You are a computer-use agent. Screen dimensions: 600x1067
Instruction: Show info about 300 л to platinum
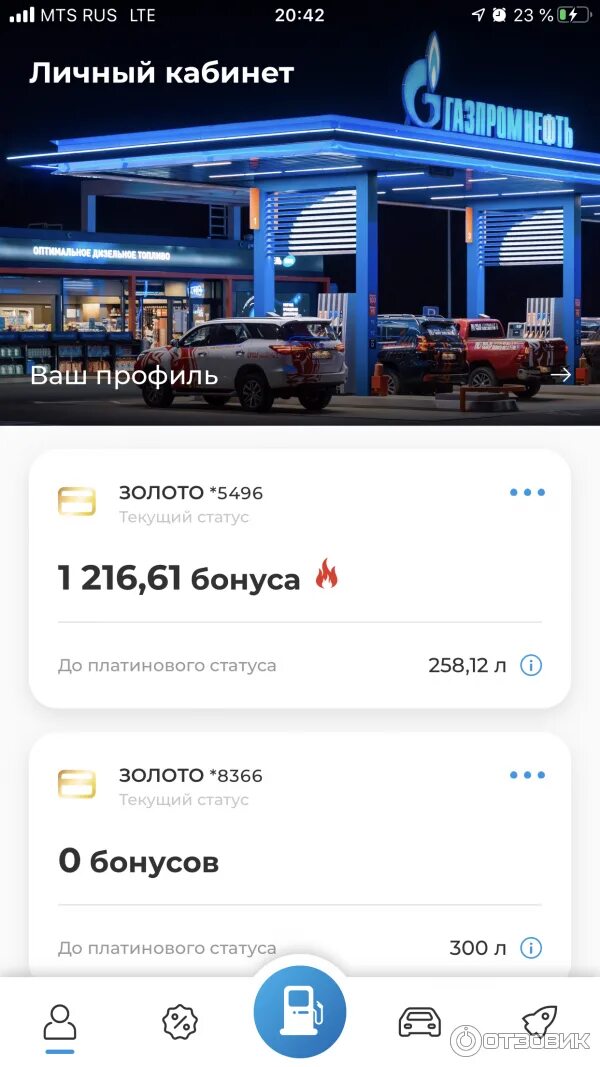pyautogui.click(x=531, y=948)
